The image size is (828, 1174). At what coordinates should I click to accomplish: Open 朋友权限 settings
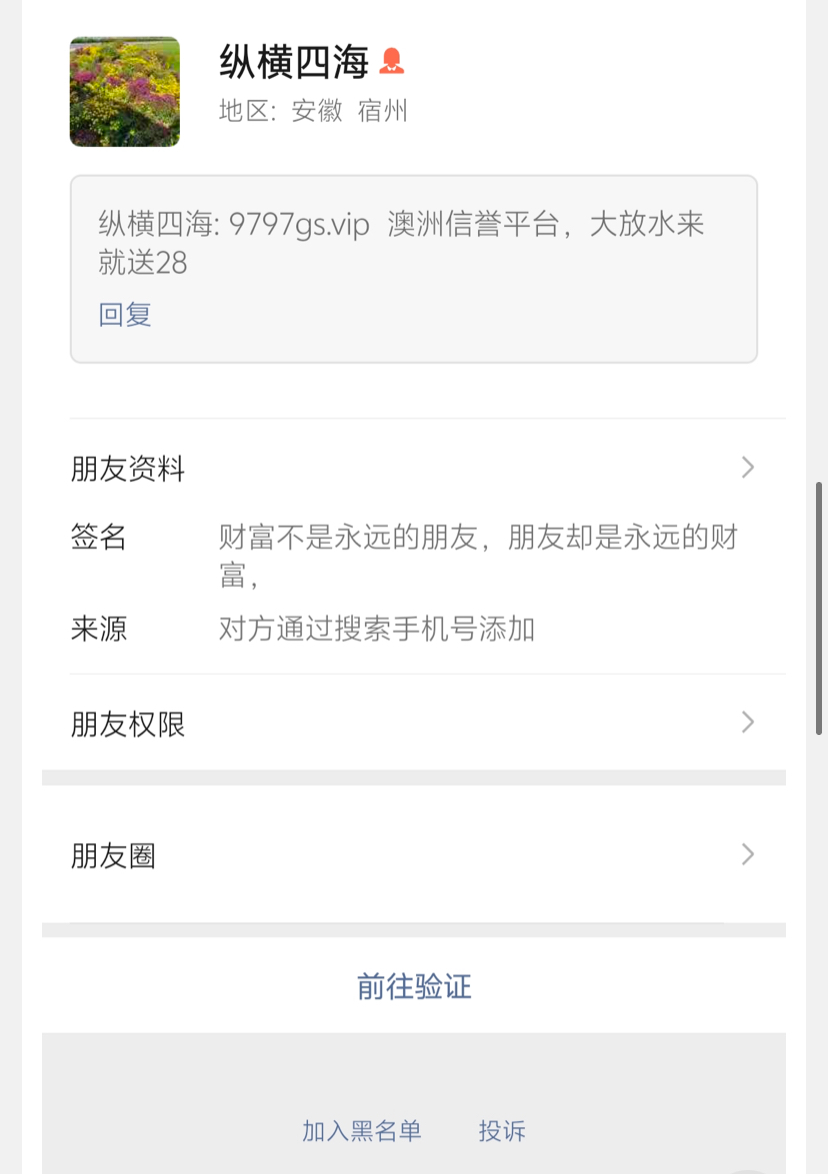413,723
